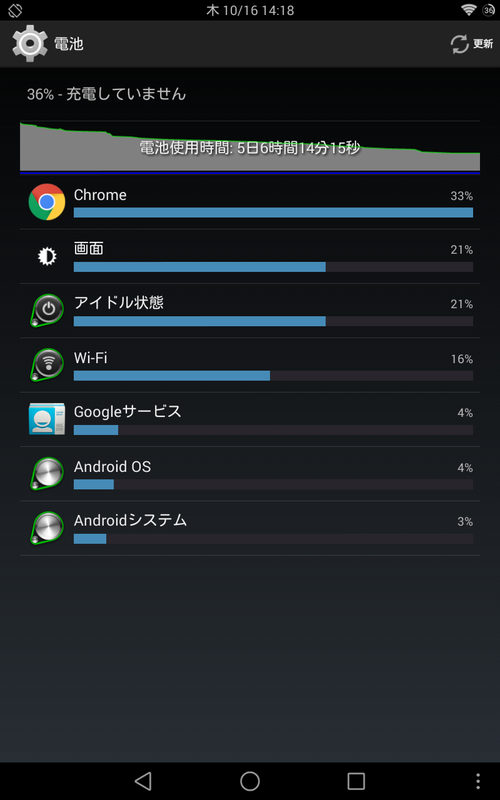Image resolution: width=500 pixels, height=800 pixels.
Task: Open Googleサービス usage details
Action: tap(250, 419)
